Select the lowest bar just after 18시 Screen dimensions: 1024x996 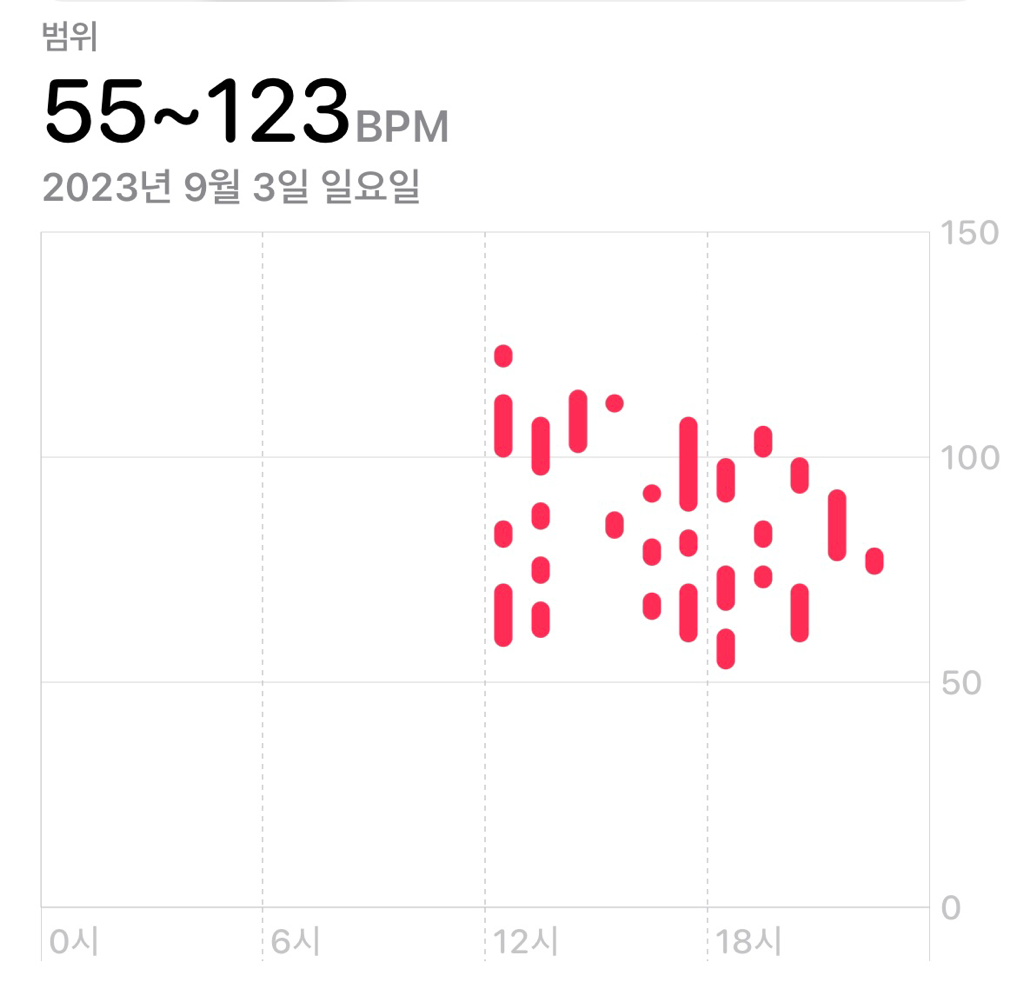tap(726, 649)
